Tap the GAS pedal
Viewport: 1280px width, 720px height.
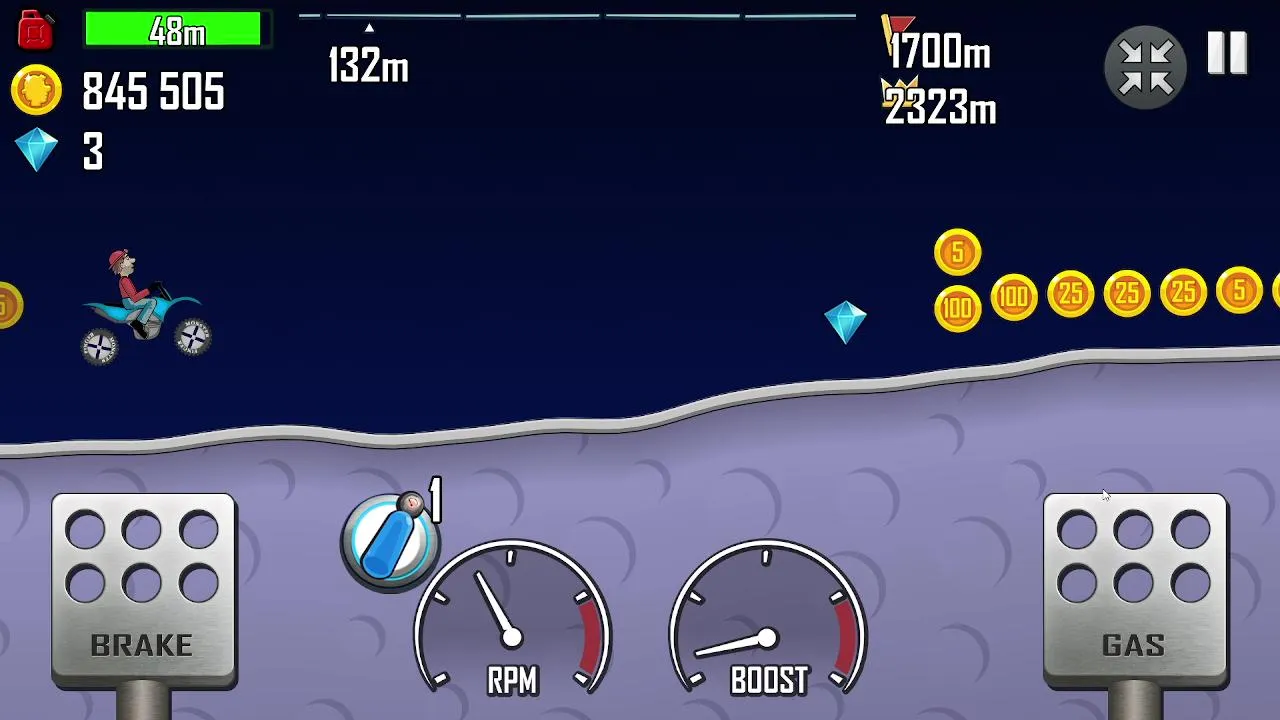[1134, 590]
